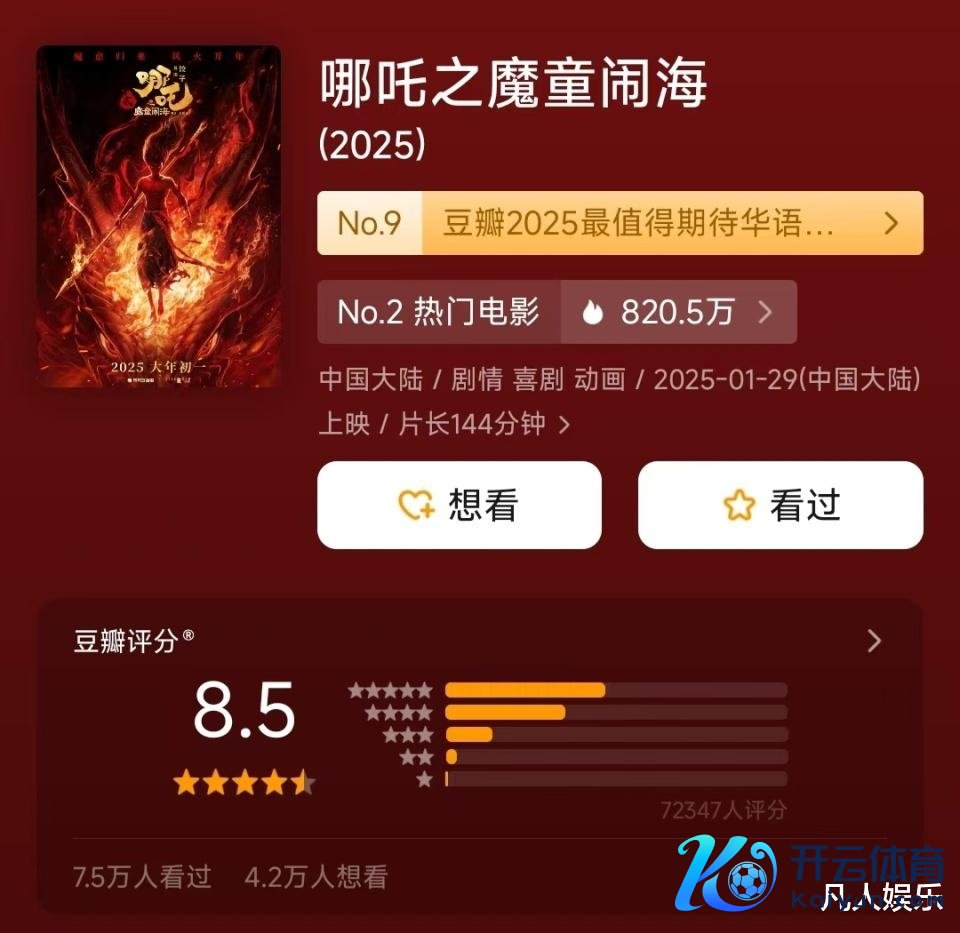Open the No.9 豆瓣2025最值得期待华语 ranking banner
This screenshot has width=960, height=933.
620,223
